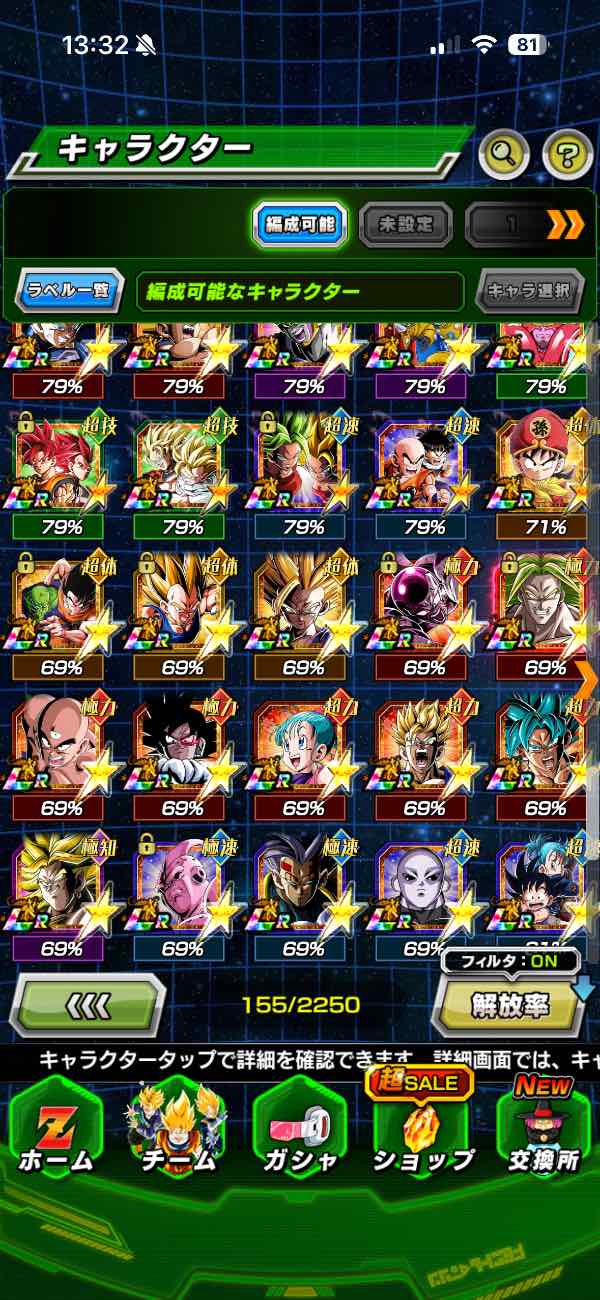The width and height of the screenshot is (600, 1300).
Task: Switch to the 未設定 tab
Action: (x=405, y=225)
